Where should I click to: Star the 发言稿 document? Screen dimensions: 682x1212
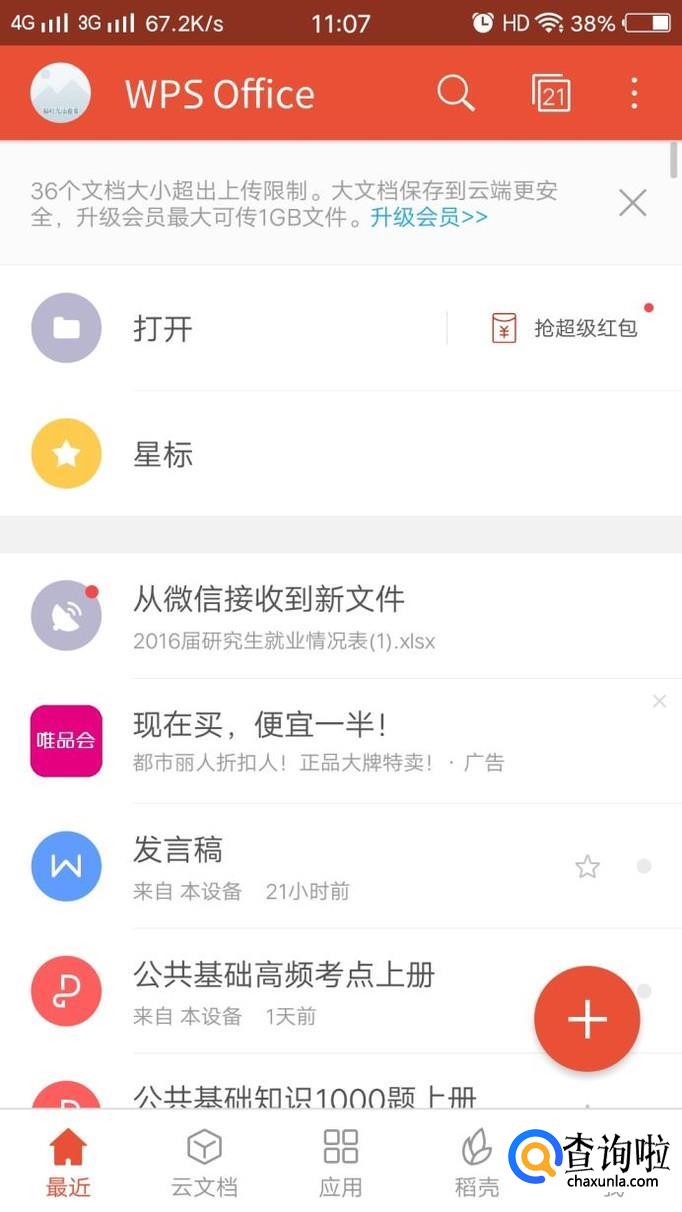pos(587,867)
